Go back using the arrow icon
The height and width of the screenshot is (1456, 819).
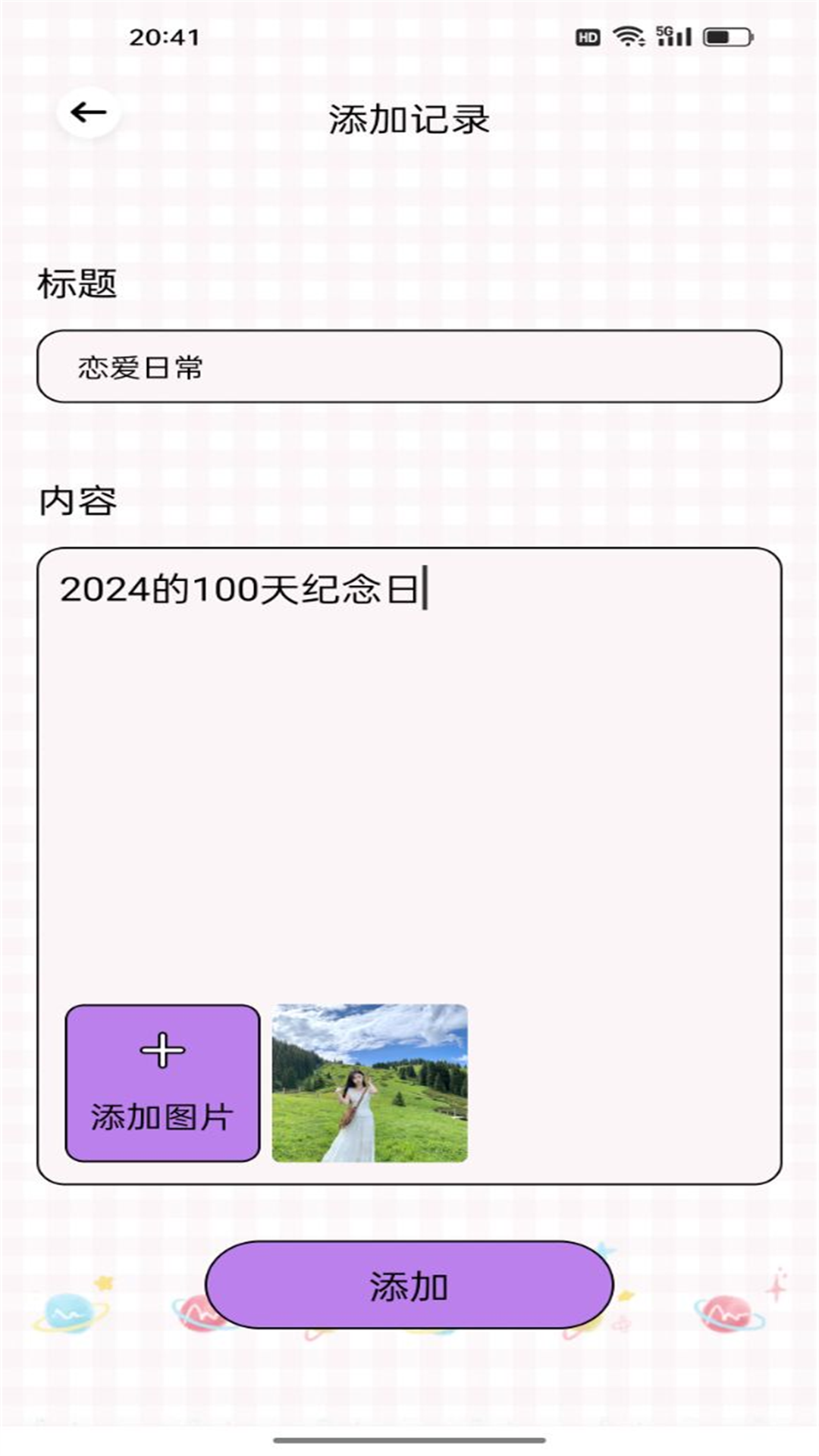click(89, 113)
